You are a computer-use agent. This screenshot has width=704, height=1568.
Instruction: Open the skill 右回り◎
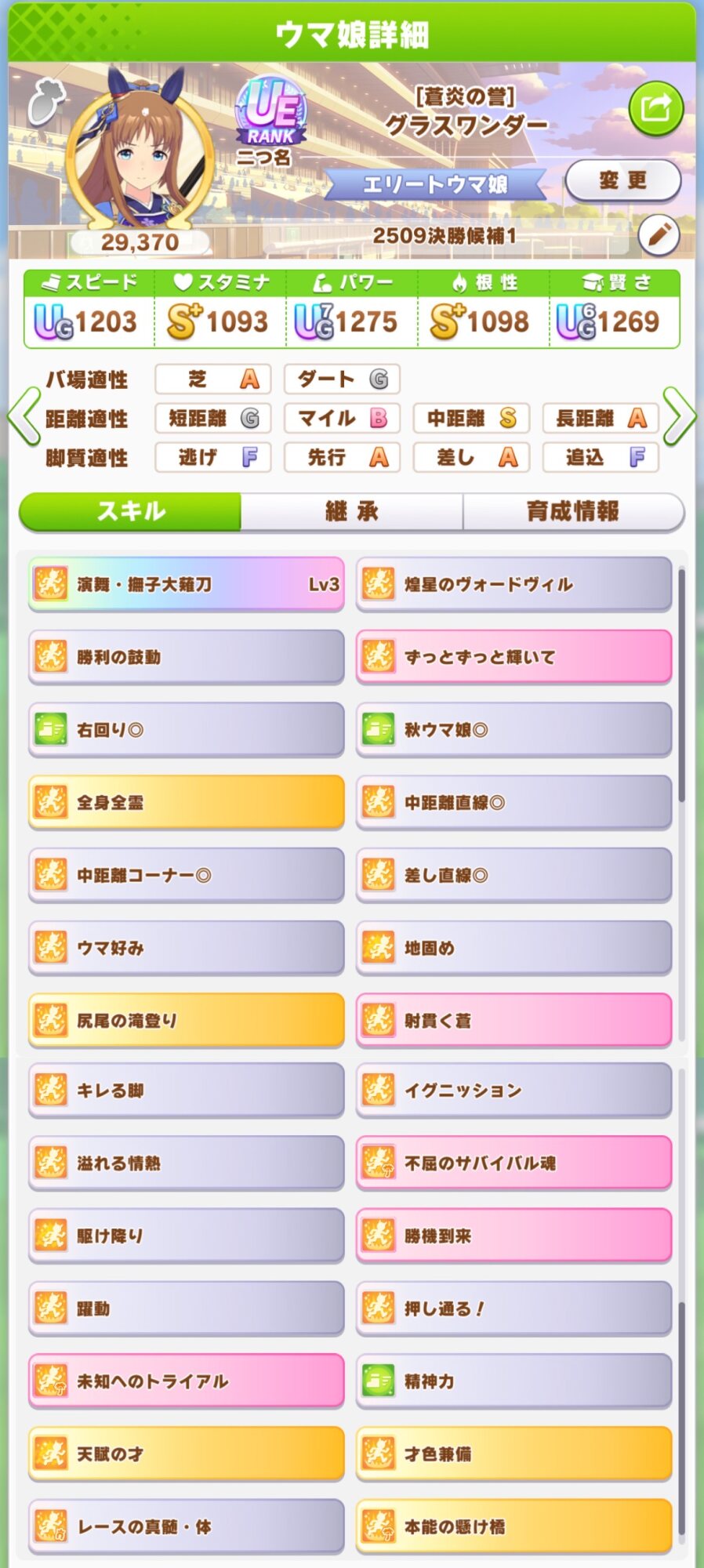point(186,730)
